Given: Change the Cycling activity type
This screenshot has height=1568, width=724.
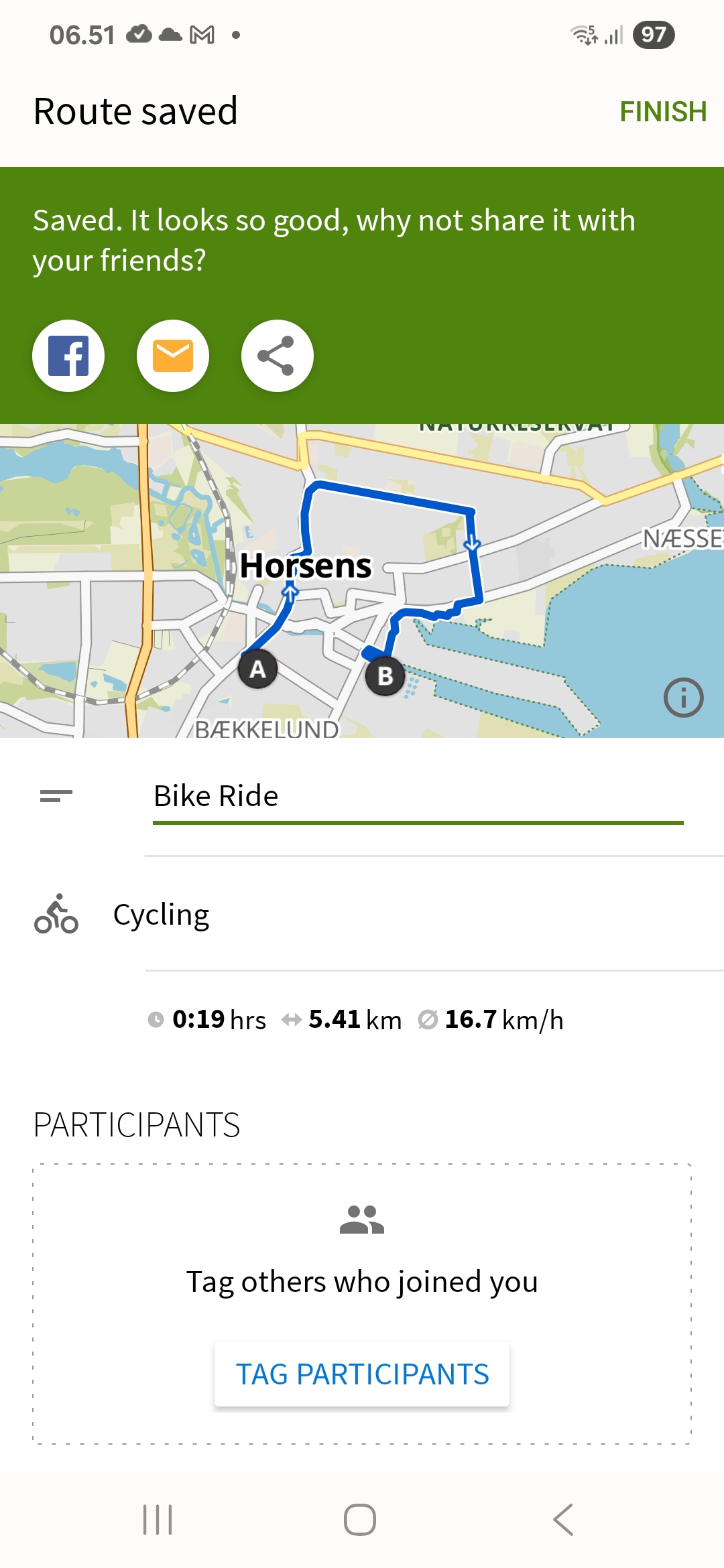Looking at the screenshot, I should tap(161, 915).
